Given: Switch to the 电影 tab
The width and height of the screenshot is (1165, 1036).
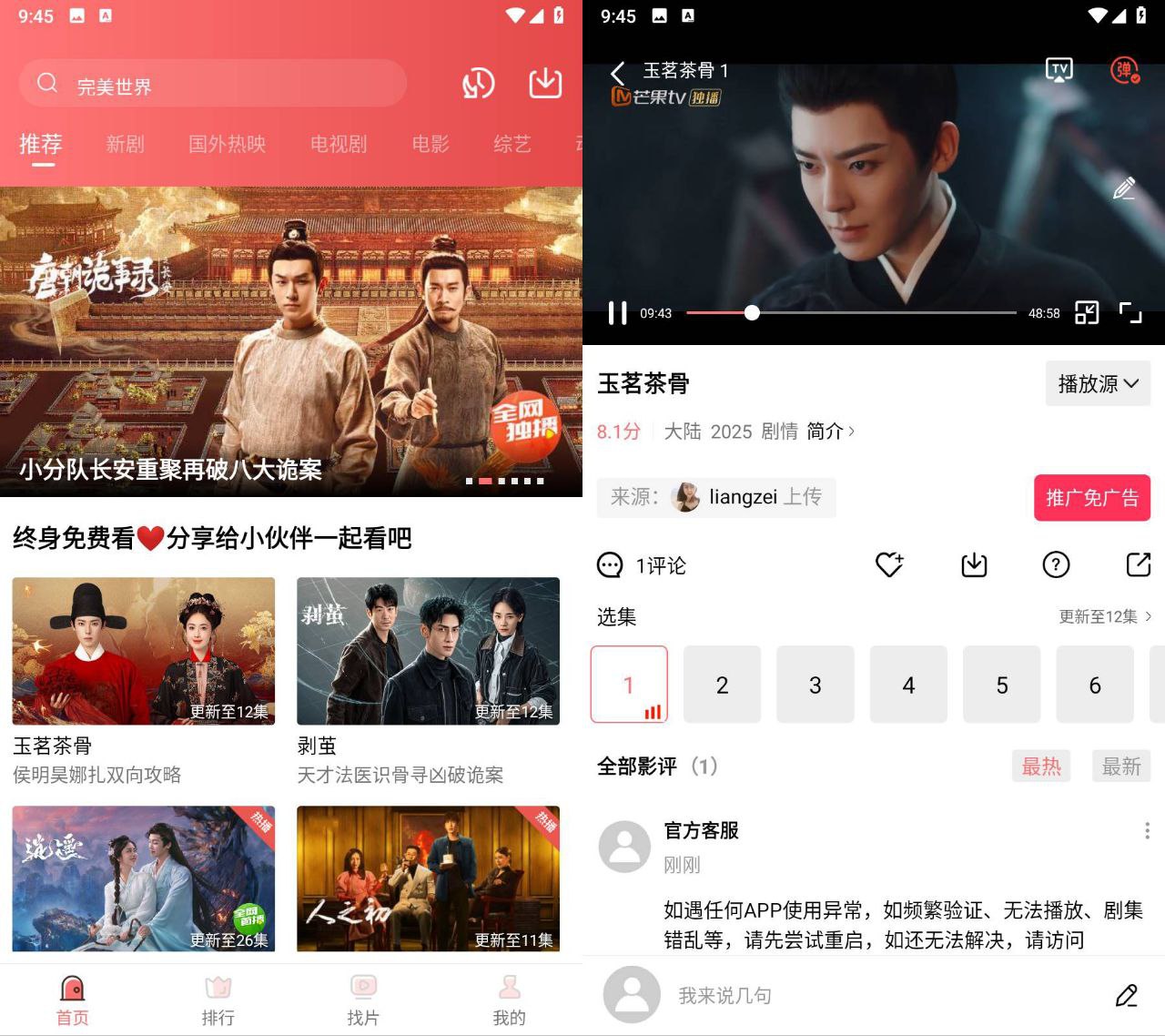Looking at the screenshot, I should [x=430, y=144].
